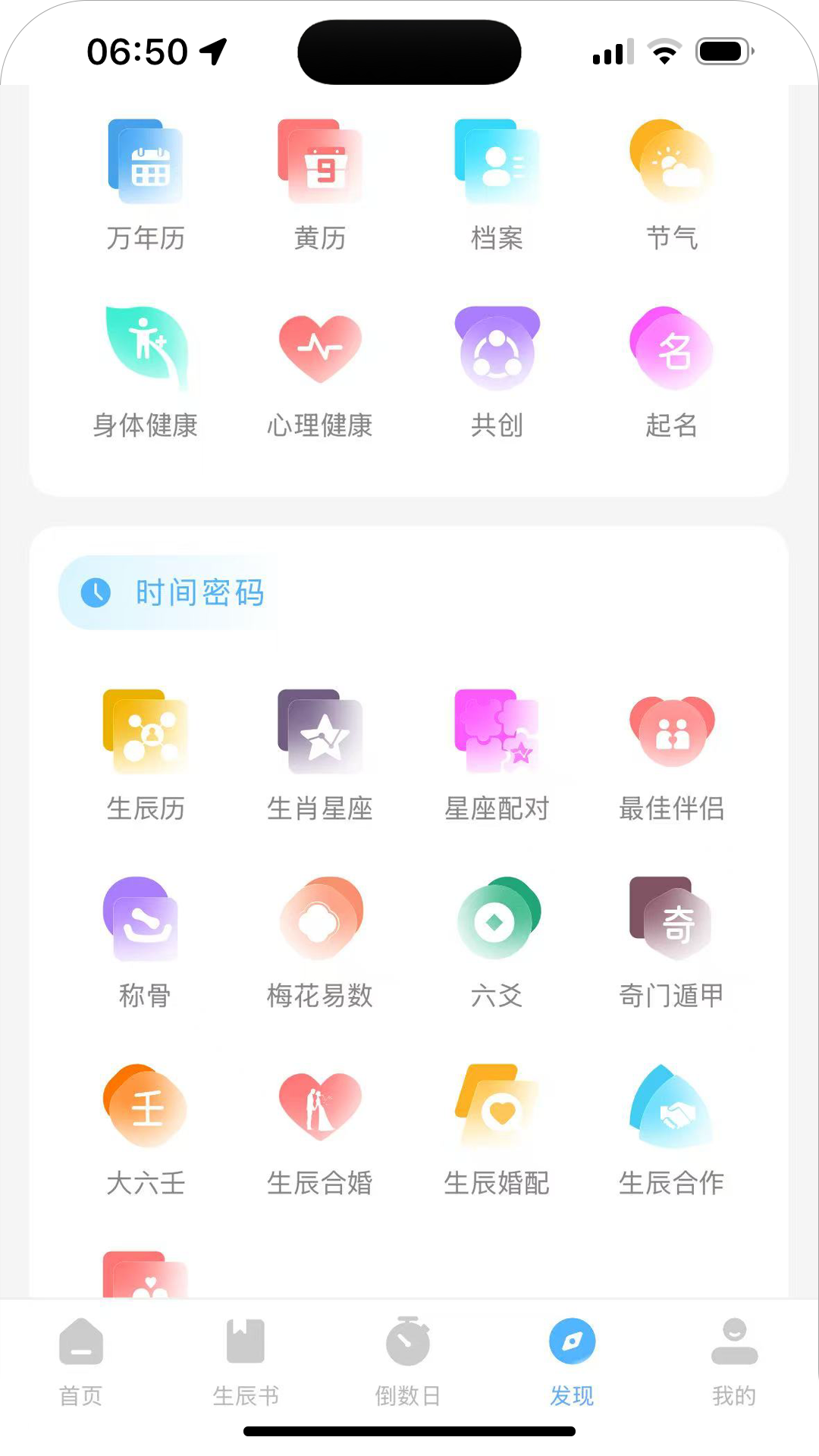Screen dimensions: 819x1456
Task: Switch to the 首页 home tab
Action: (81, 1360)
